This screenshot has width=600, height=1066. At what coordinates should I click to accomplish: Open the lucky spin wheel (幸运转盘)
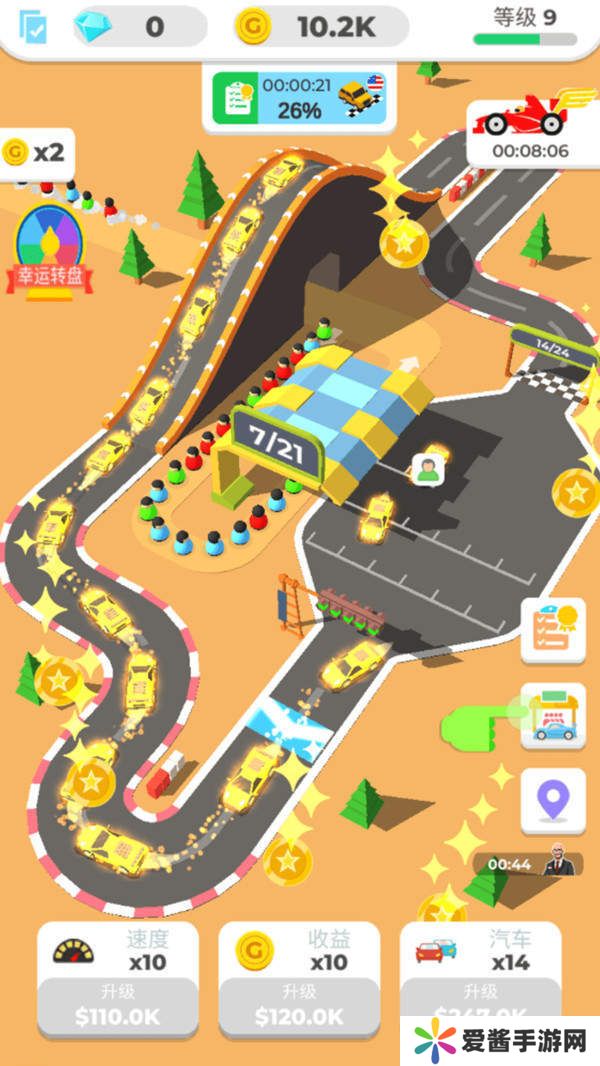[x=48, y=247]
